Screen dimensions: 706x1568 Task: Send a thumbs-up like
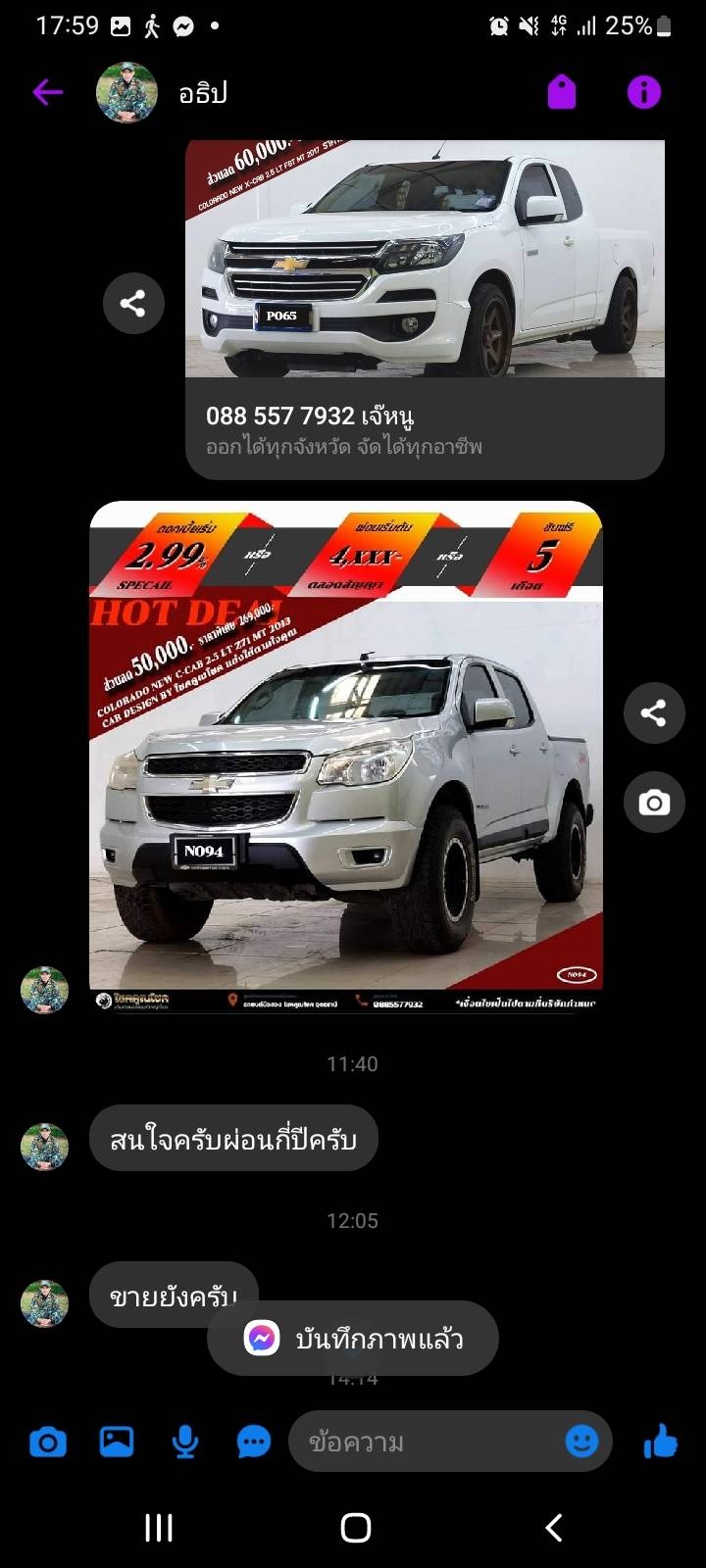coord(661,1441)
